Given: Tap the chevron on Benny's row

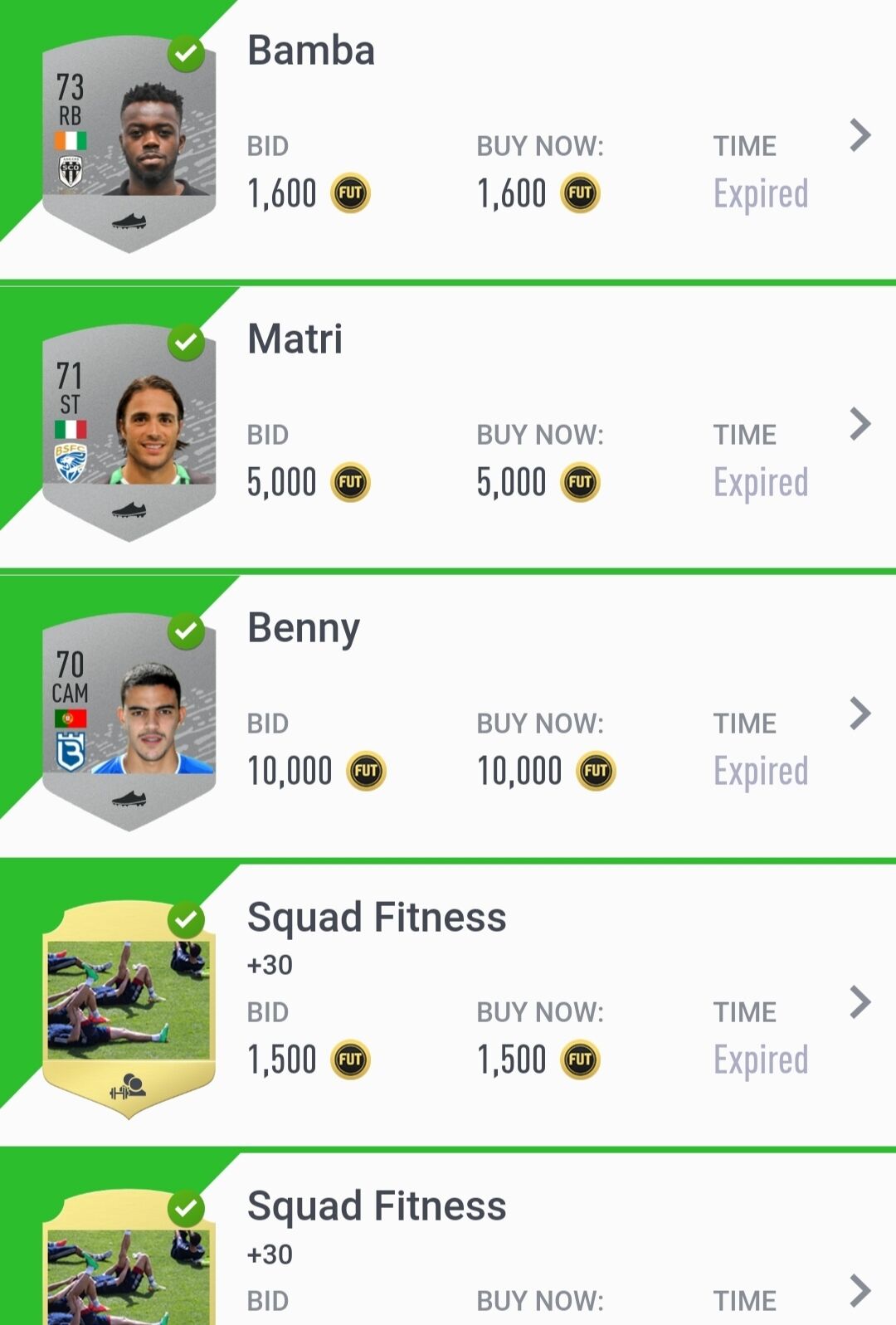Looking at the screenshot, I should coord(860,713).
